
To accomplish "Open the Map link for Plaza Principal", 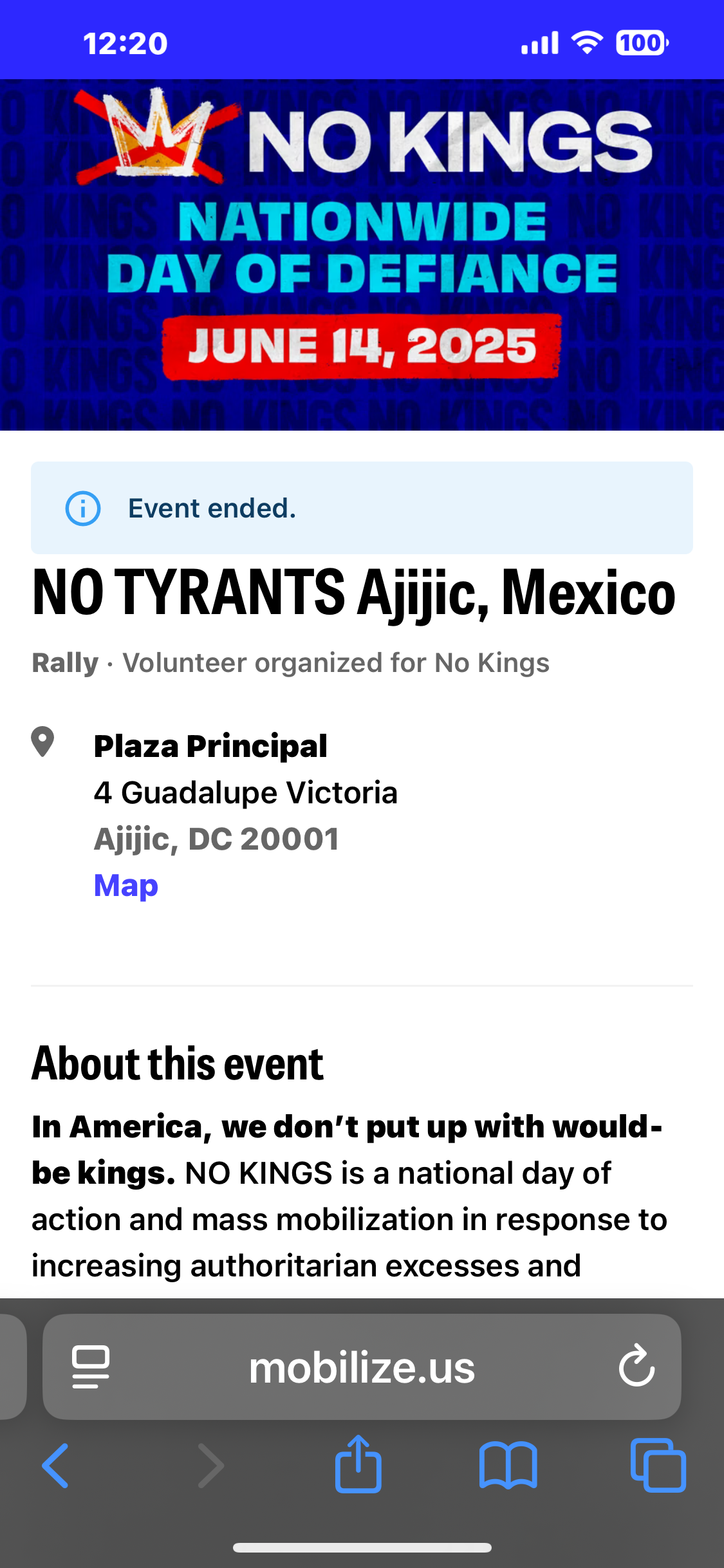I will (126, 886).
